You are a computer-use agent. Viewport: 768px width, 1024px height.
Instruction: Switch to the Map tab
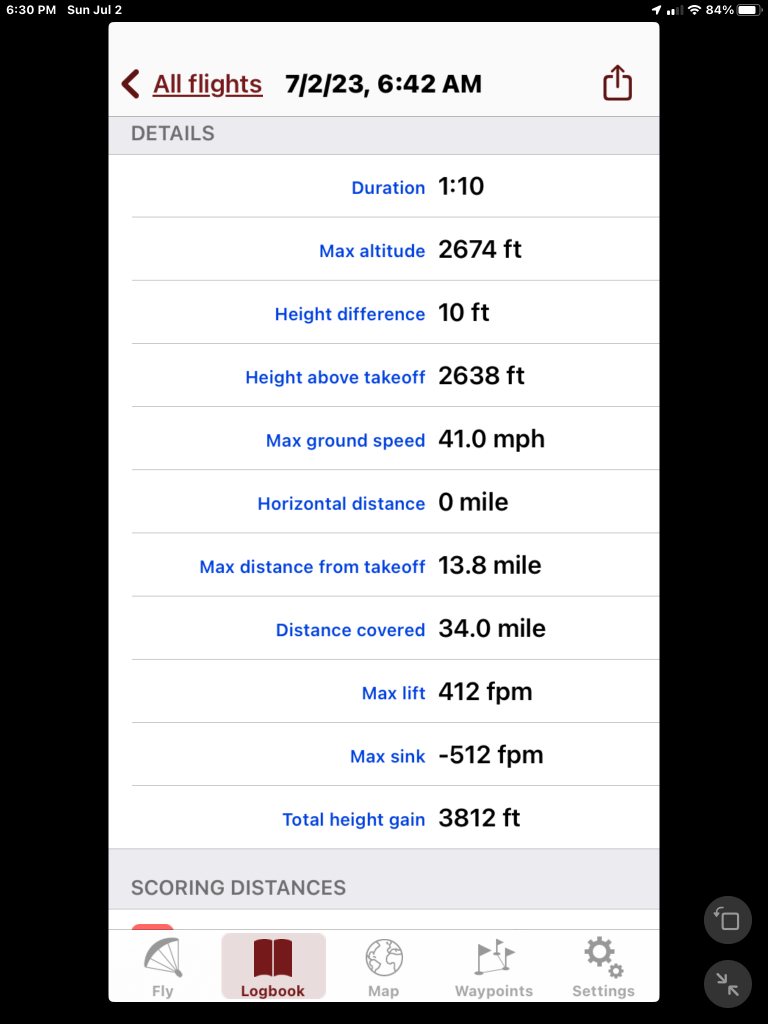point(383,968)
